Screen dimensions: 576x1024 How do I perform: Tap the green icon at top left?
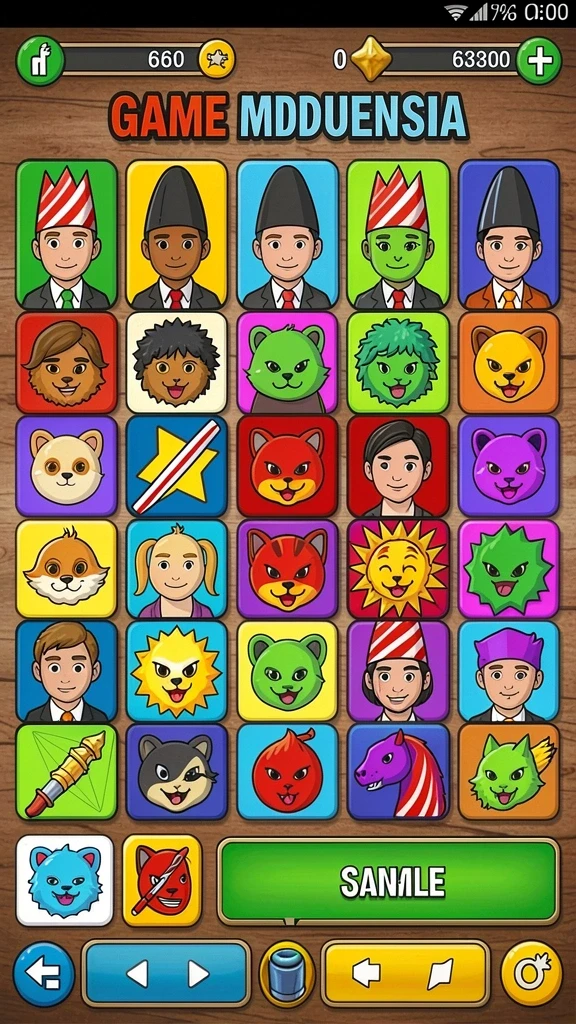[40, 61]
